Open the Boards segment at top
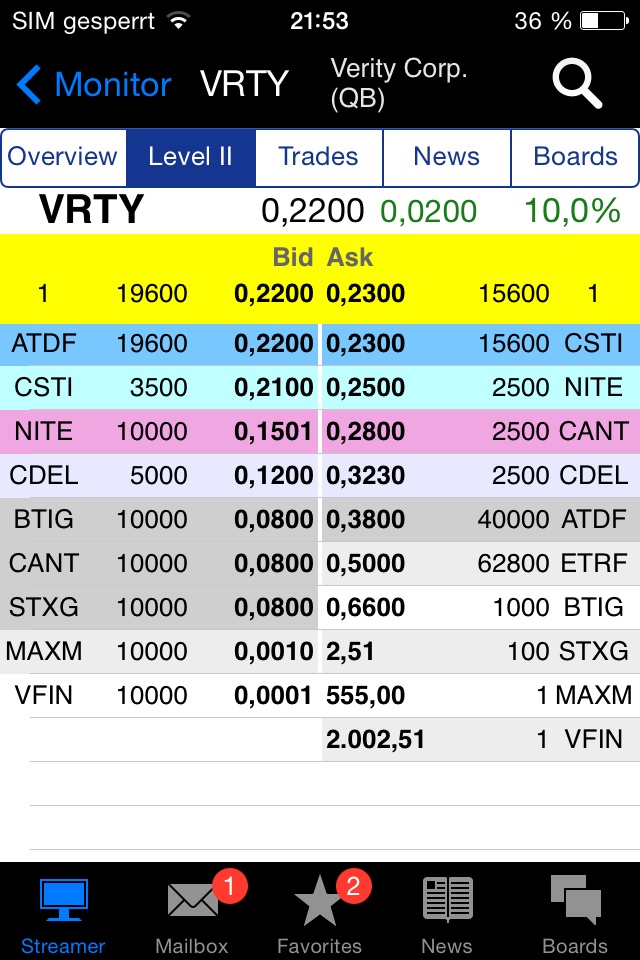640x960 pixels. [575, 157]
